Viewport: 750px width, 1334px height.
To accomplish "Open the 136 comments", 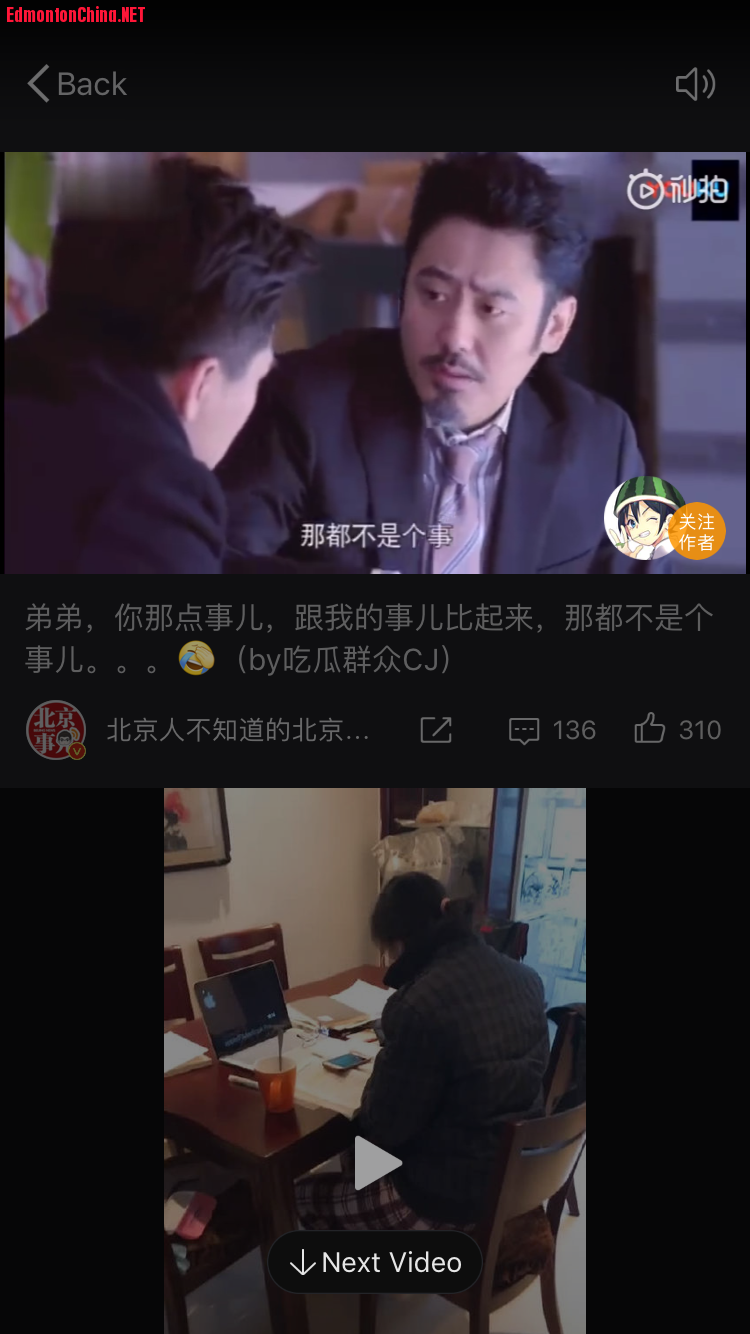I will (552, 730).
